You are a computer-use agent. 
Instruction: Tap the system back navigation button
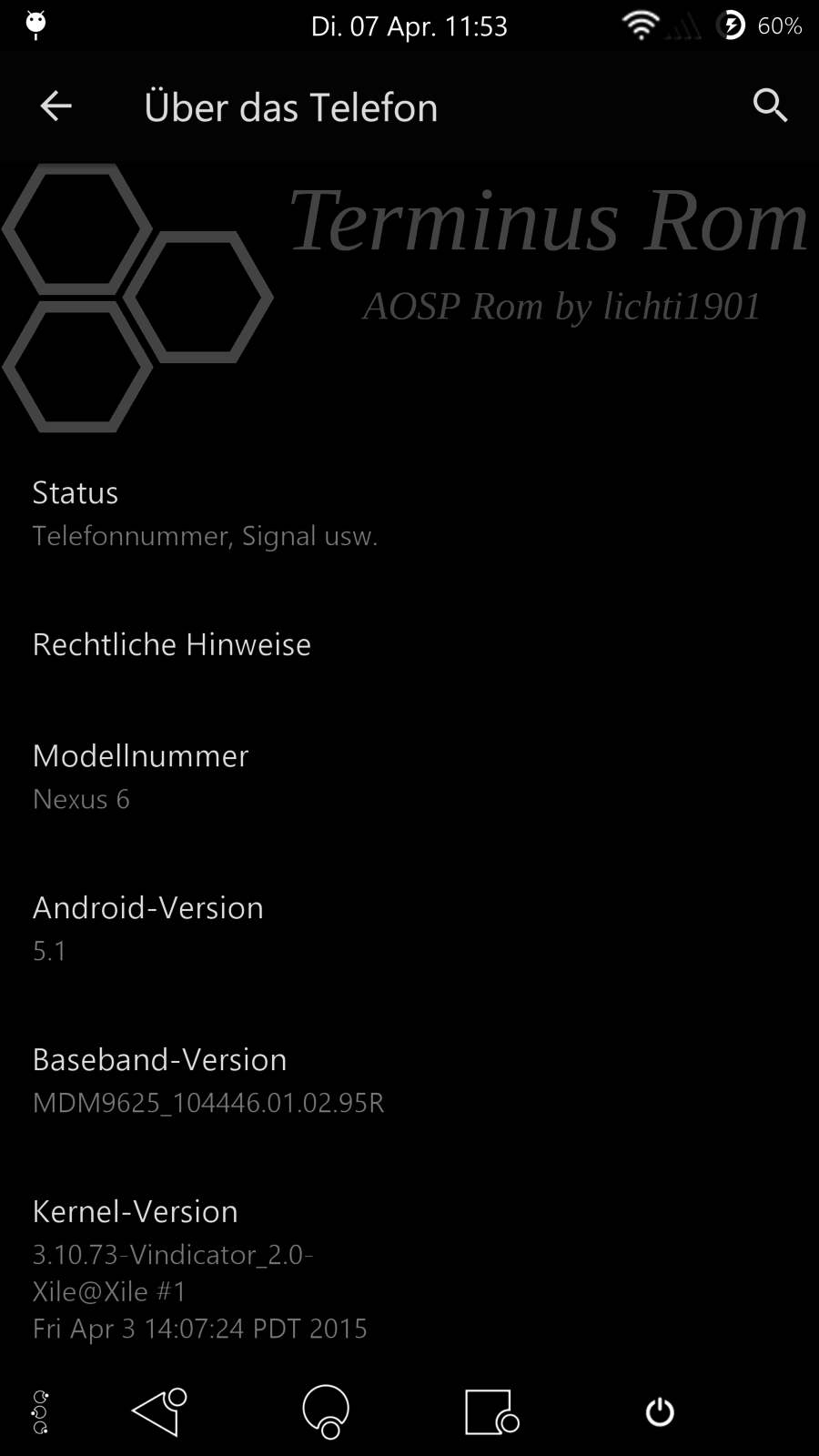pyautogui.click(x=160, y=1411)
